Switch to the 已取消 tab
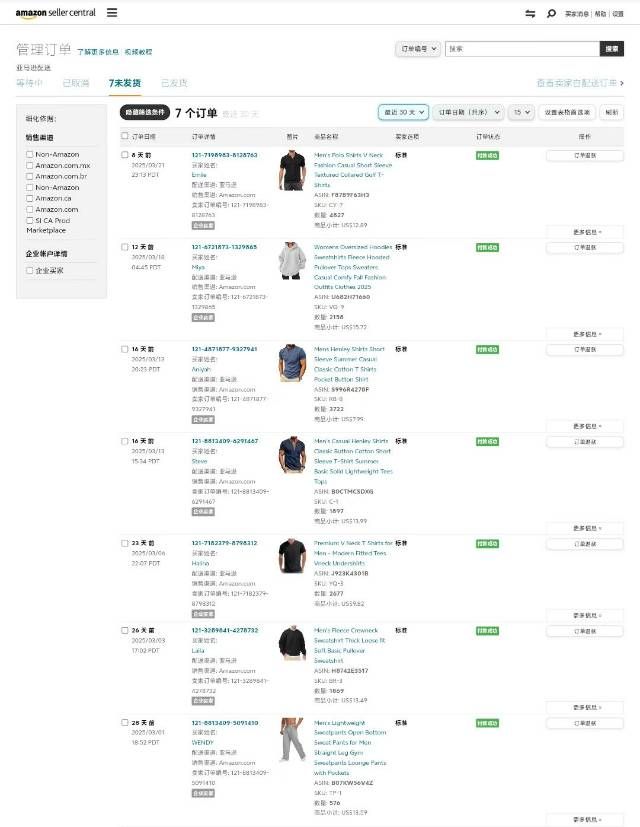Image resolution: width=640 pixels, height=827 pixels. (76, 83)
